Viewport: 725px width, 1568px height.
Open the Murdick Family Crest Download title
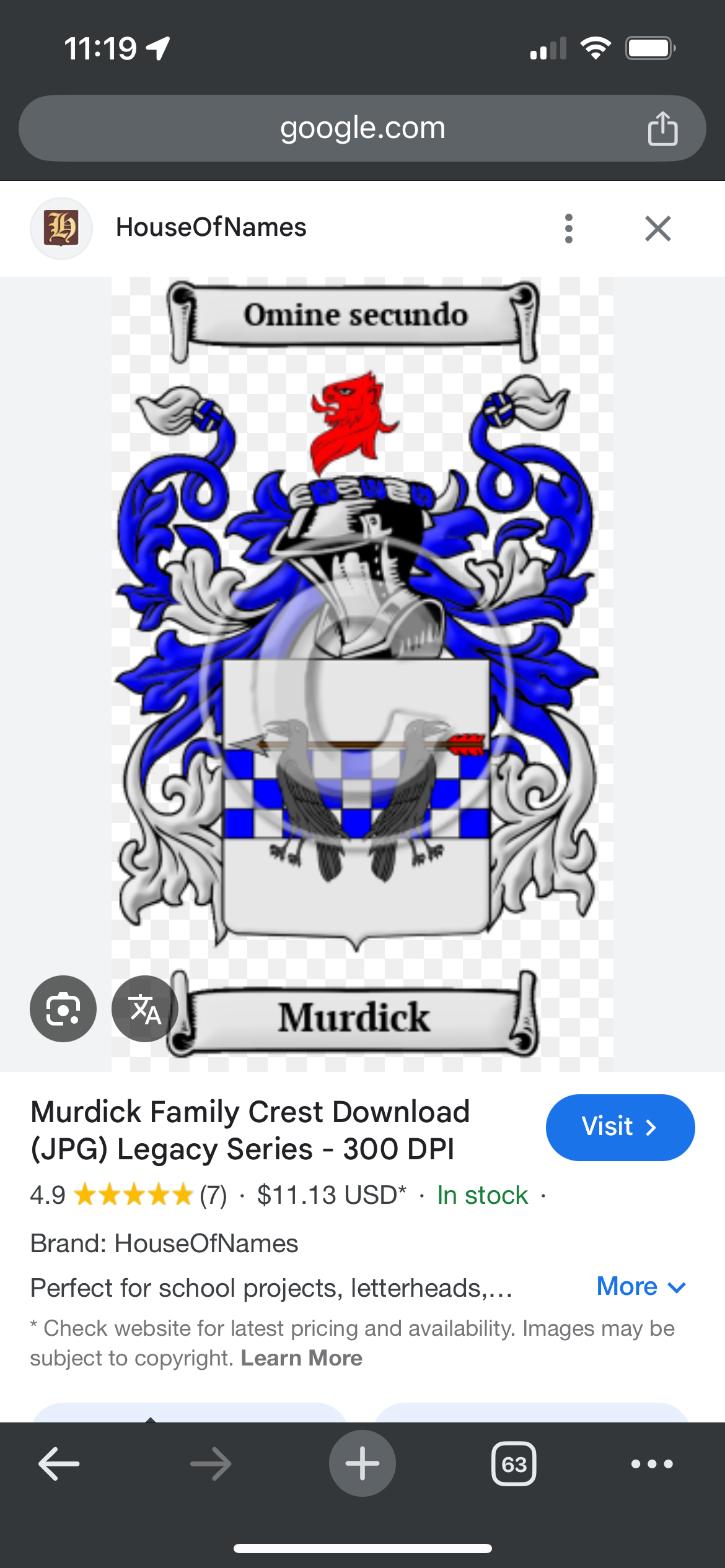(250, 1130)
